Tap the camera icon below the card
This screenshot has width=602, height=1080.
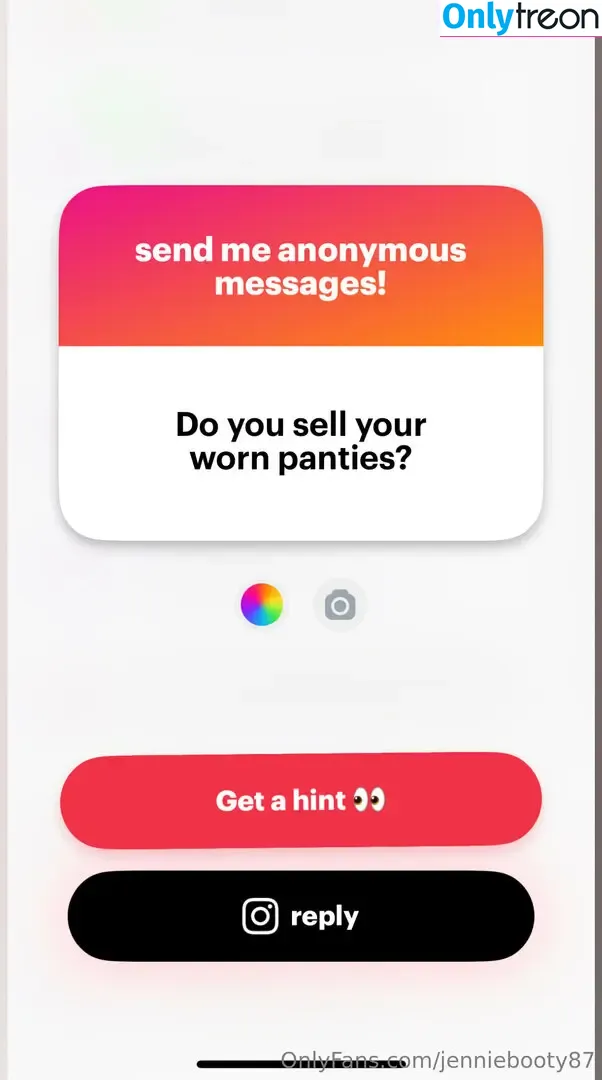pyautogui.click(x=340, y=605)
